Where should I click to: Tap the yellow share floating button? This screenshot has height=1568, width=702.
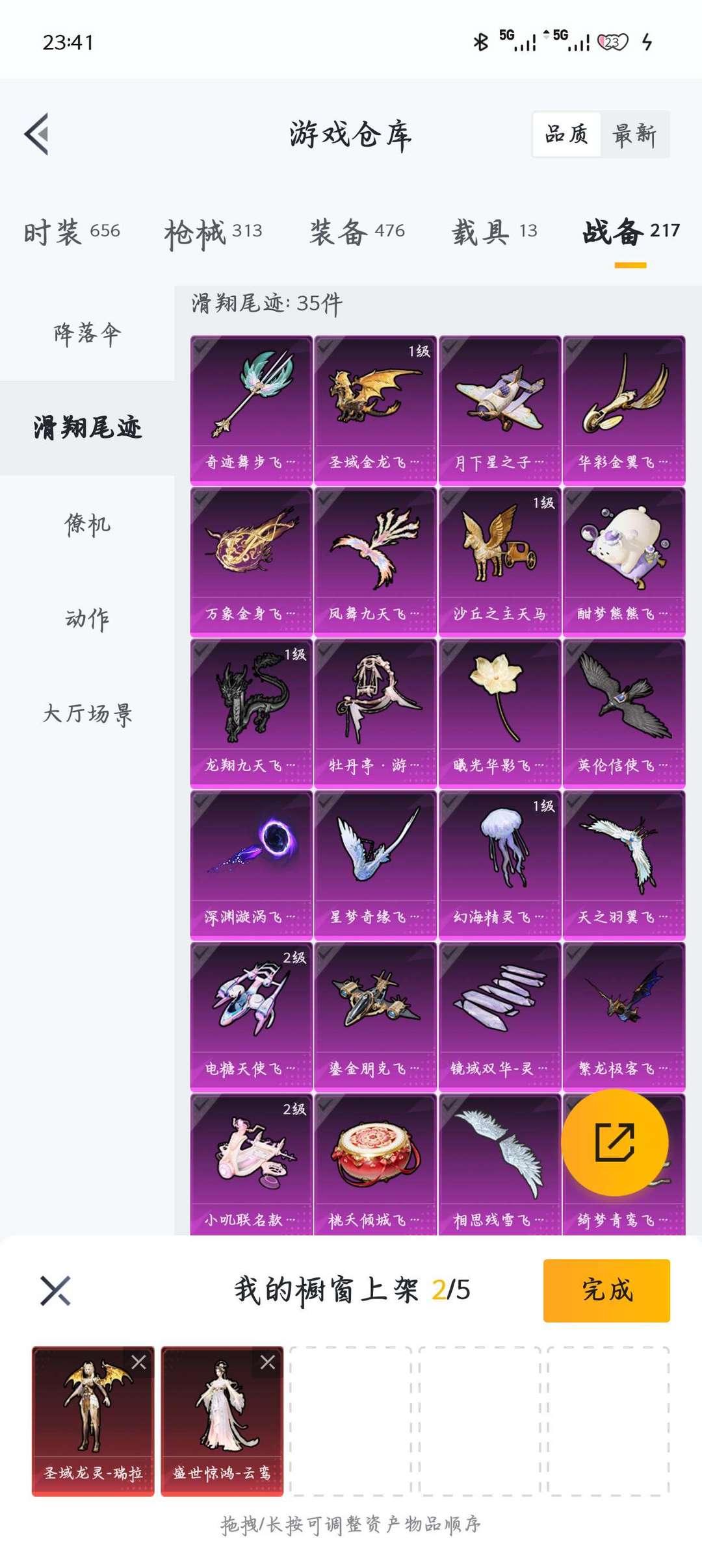(x=614, y=1142)
